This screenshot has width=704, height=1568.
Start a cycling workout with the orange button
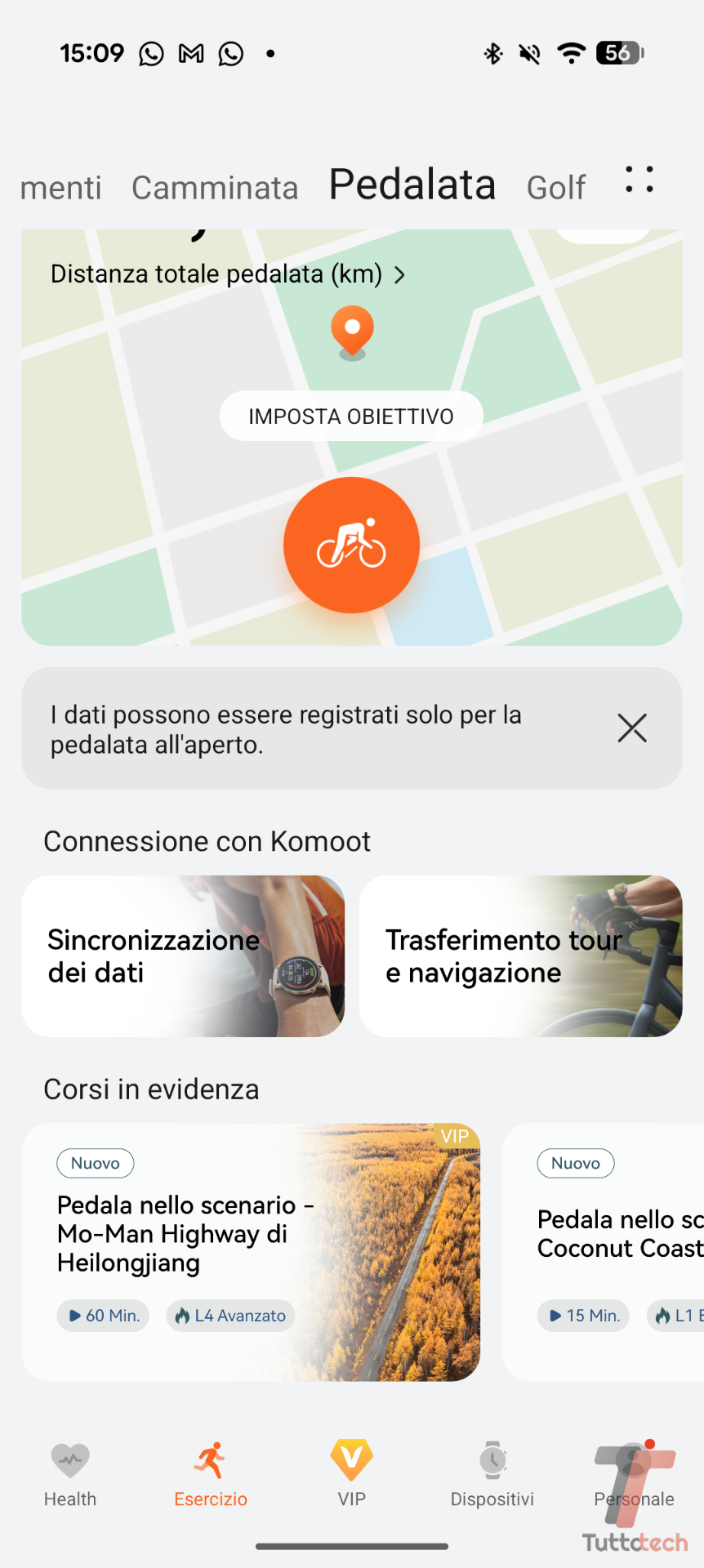coord(351,545)
